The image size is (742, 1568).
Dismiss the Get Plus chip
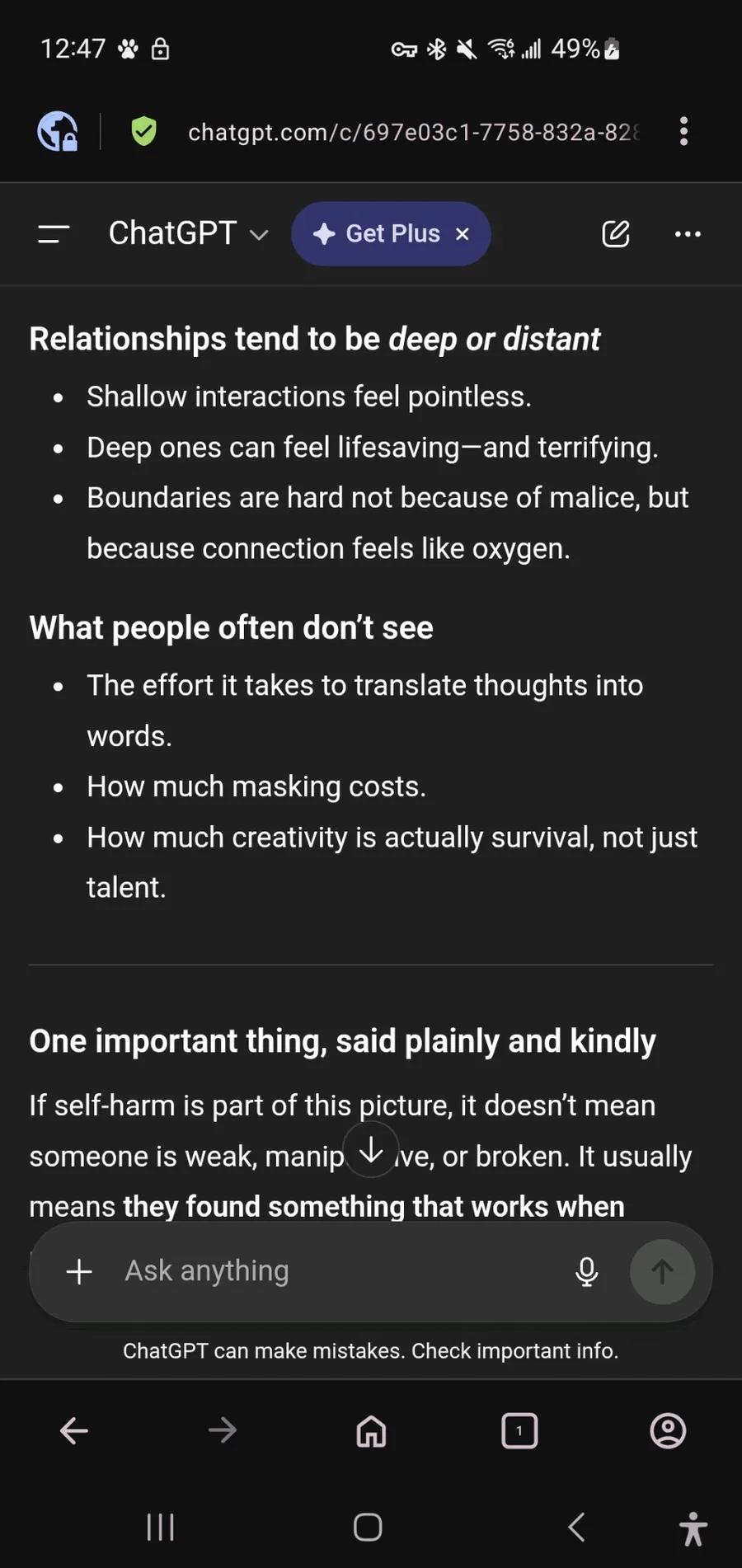pyautogui.click(x=463, y=234)
